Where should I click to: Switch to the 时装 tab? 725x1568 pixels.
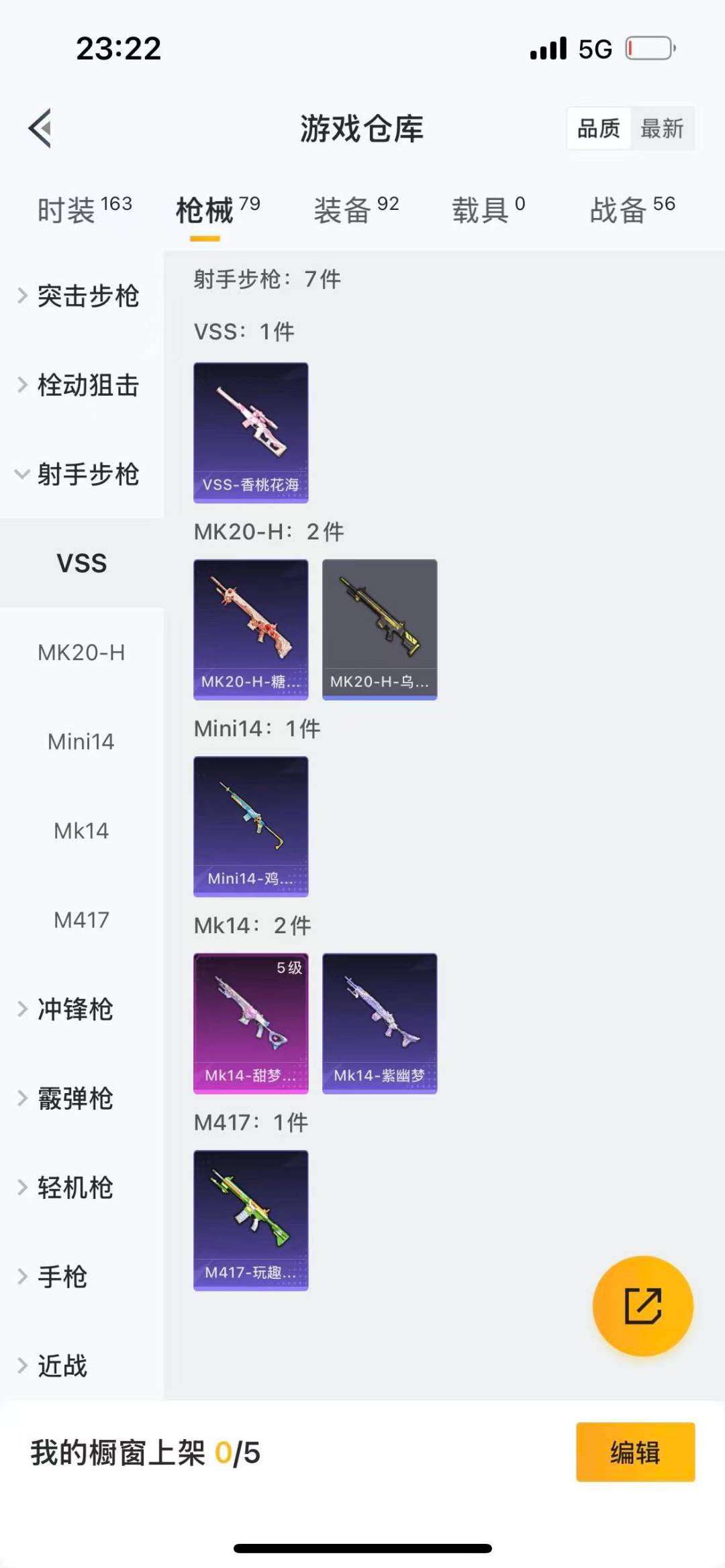(x=84, y=210)
